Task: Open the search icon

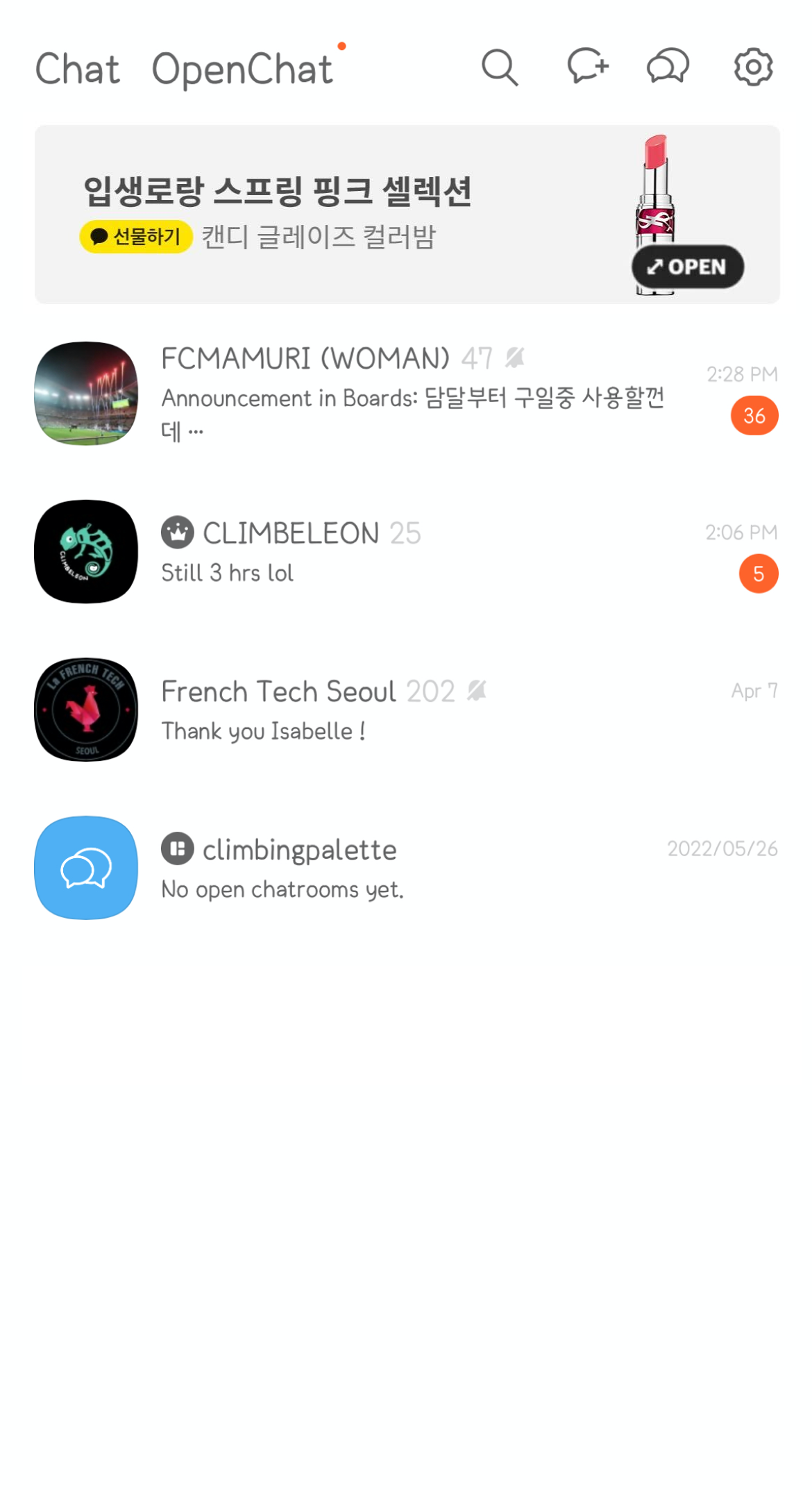Action: (500, 67)
